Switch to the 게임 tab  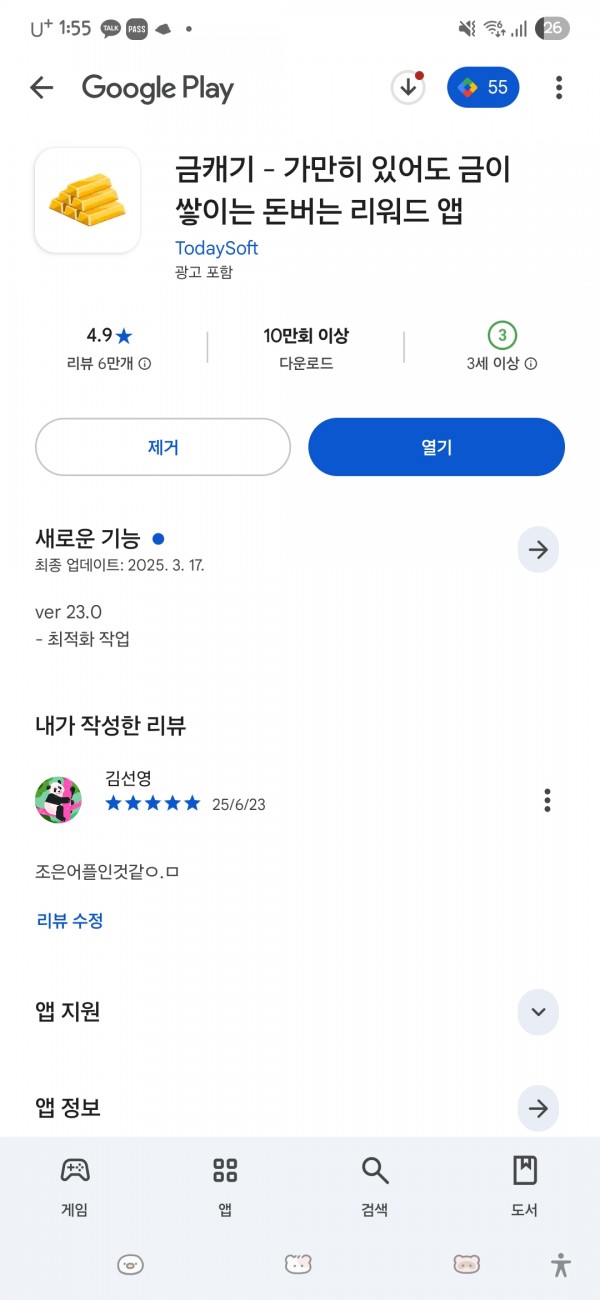coord(75,1186)
